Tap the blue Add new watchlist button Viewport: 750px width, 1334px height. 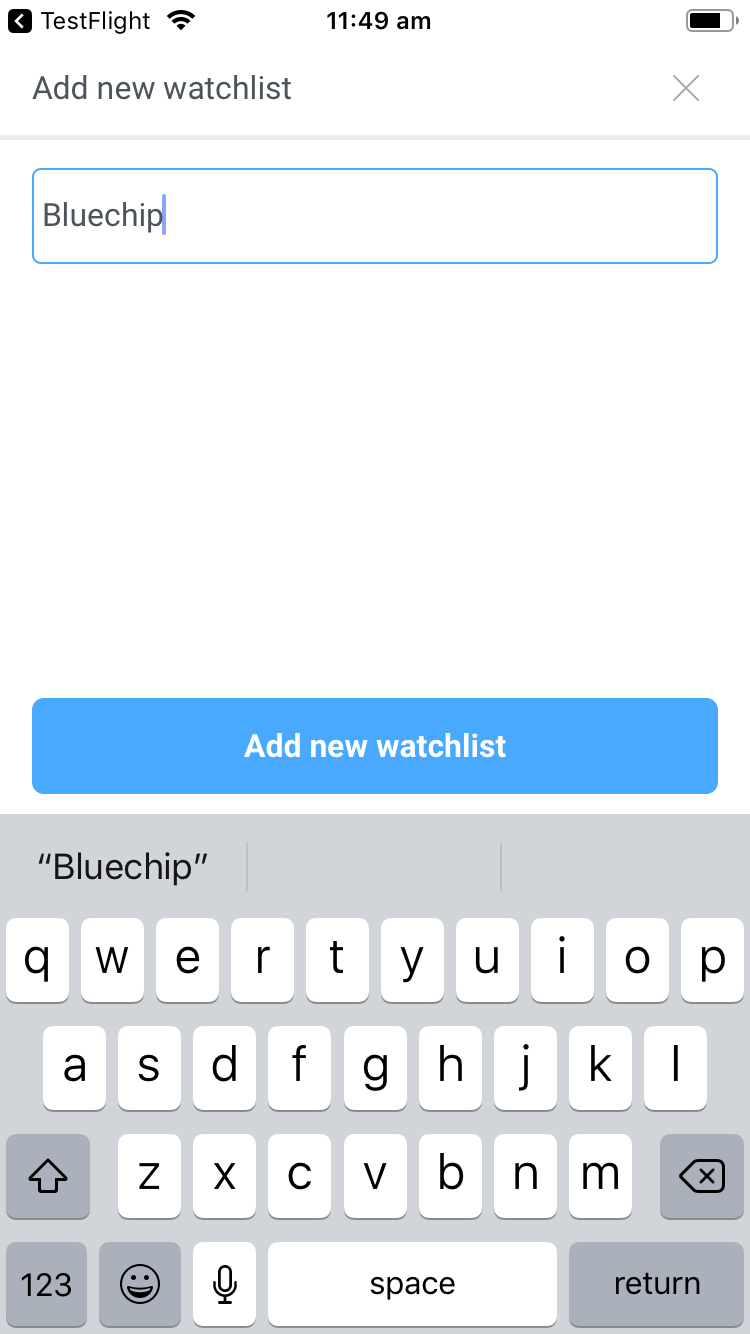coord(375,746)
